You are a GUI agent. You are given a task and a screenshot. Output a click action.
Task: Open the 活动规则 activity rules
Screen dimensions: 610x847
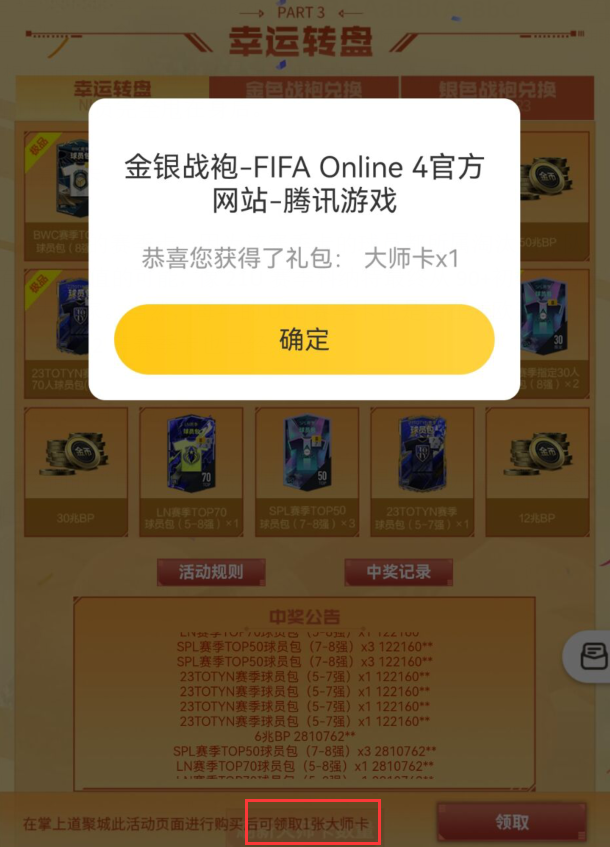pos(210,572)
